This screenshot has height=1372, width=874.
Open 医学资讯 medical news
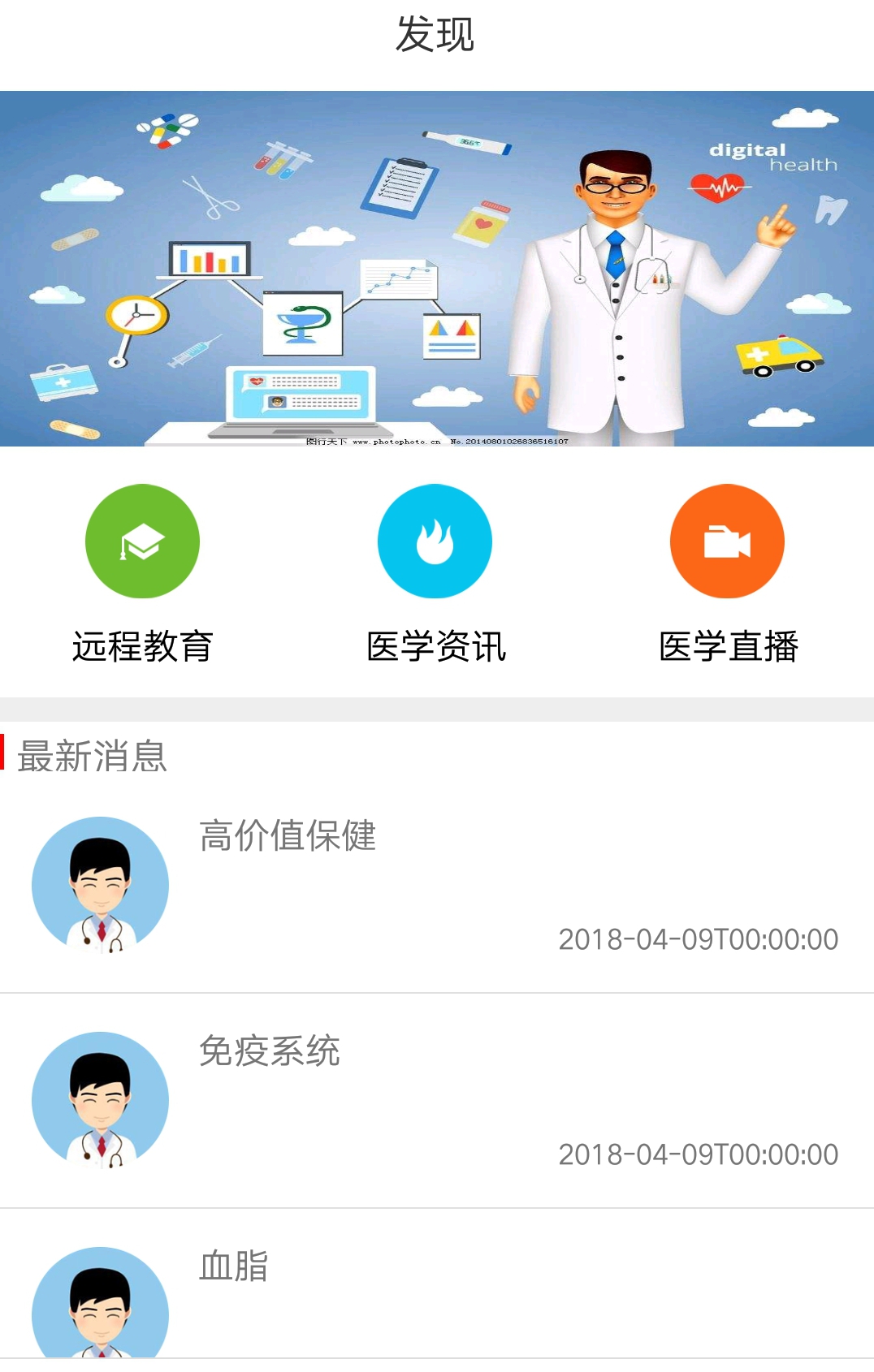(435, 541)
